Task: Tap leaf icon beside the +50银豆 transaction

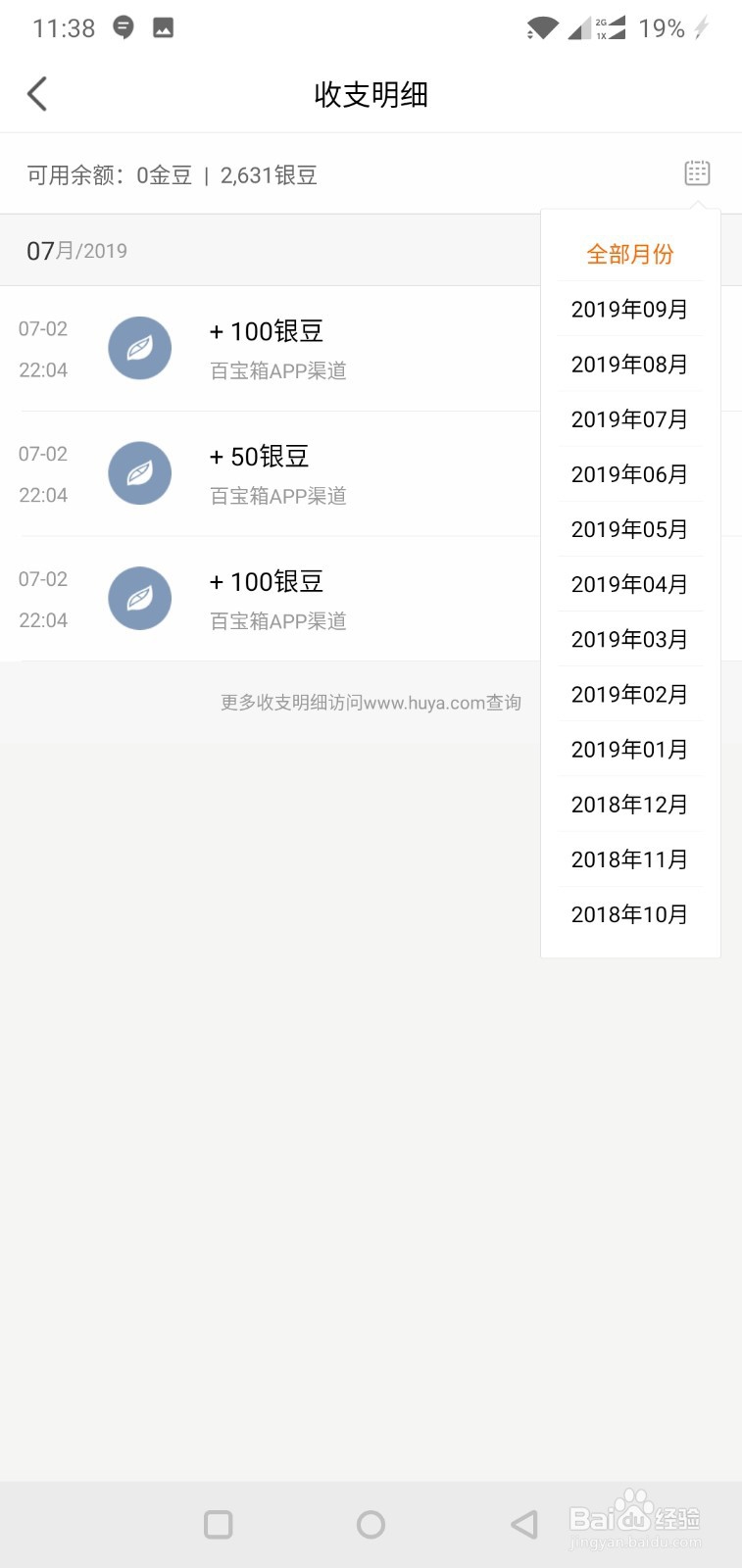Action: click(x=139, y=473)
